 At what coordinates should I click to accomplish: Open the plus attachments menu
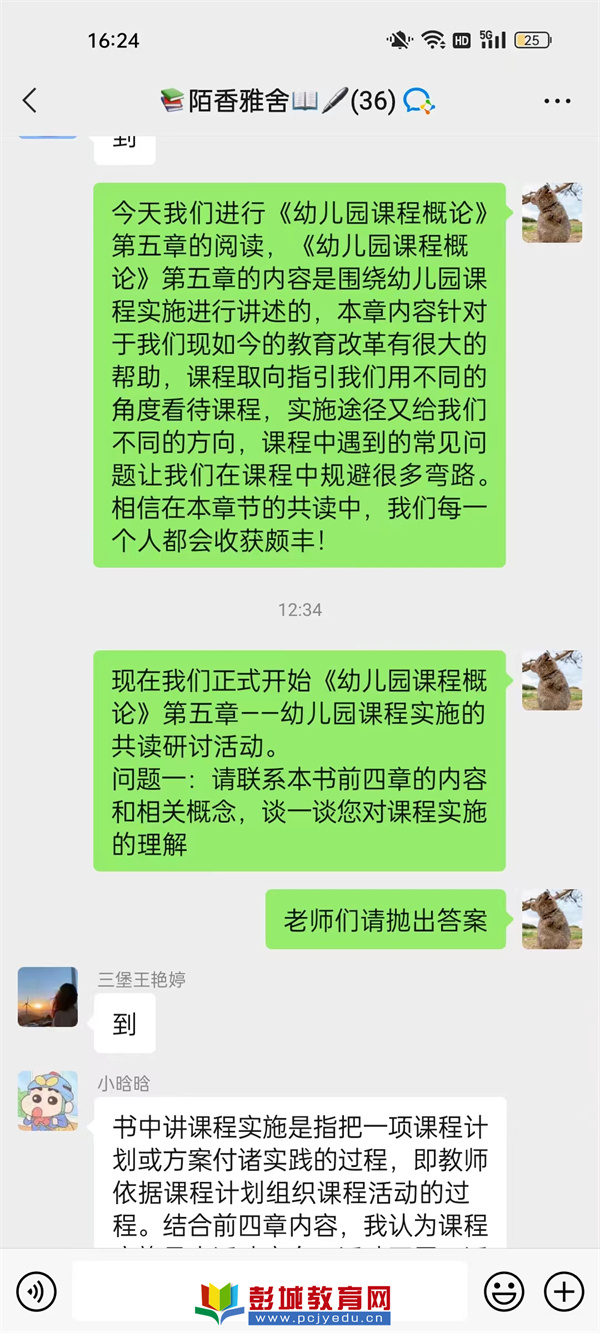click(564, 1291)
